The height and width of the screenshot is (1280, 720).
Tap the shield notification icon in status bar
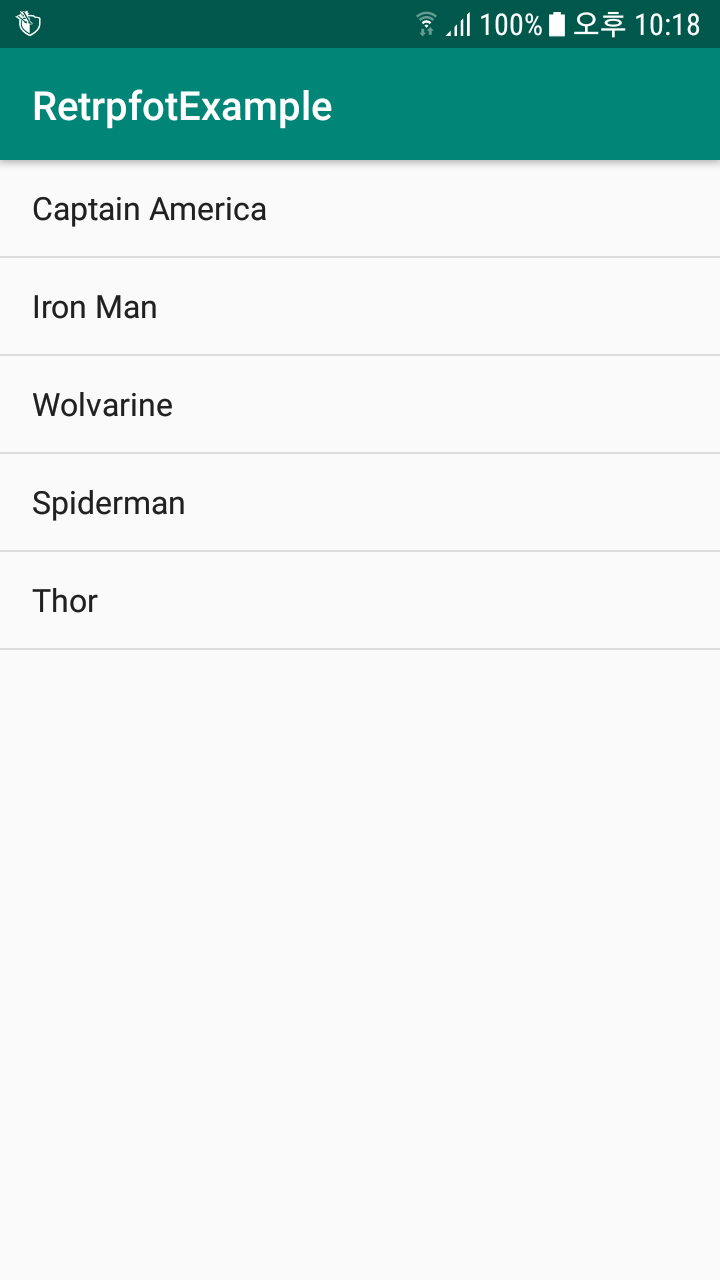coord(28,22)
